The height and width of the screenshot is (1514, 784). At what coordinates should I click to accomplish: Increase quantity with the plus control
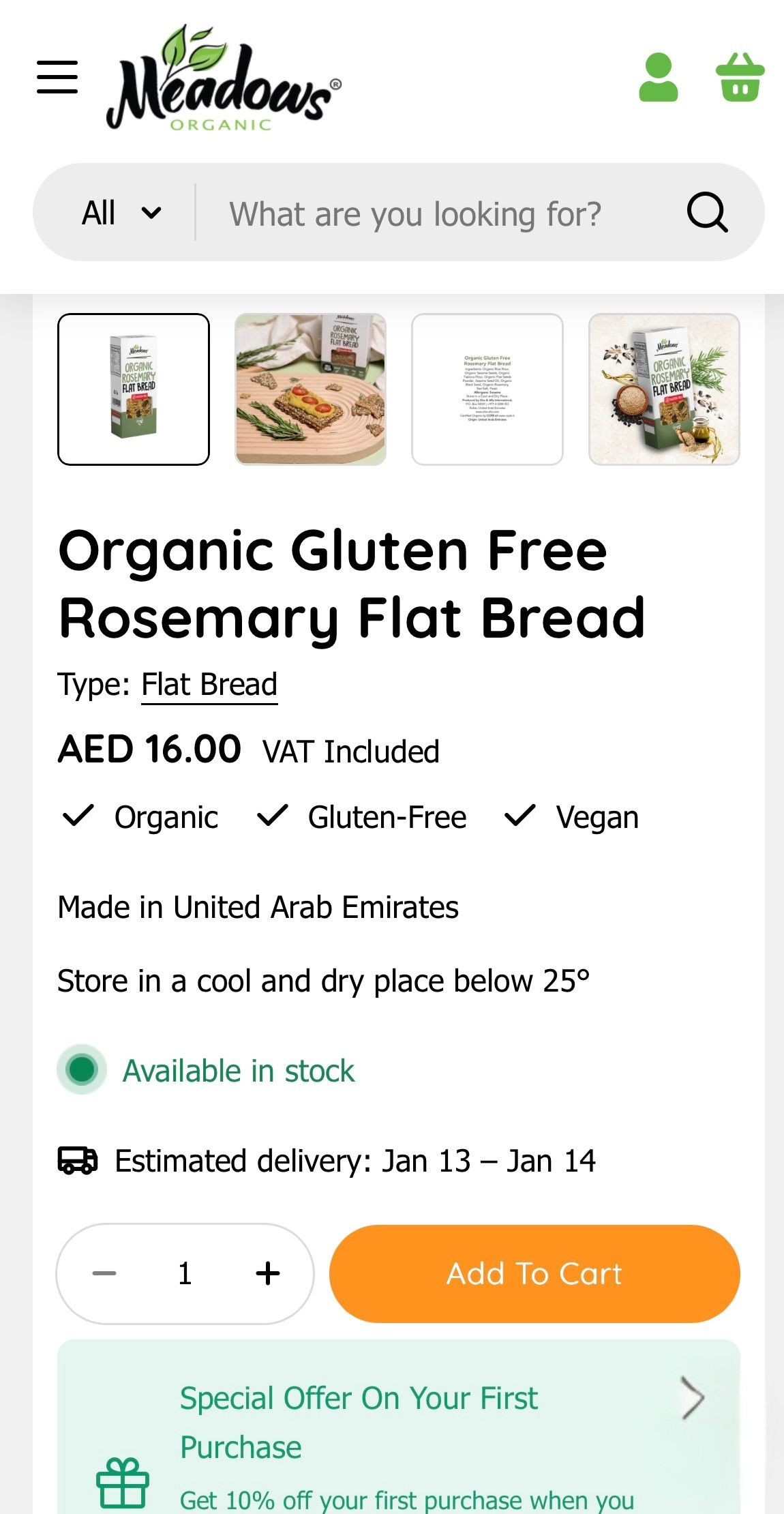[x=267, y=1273]
